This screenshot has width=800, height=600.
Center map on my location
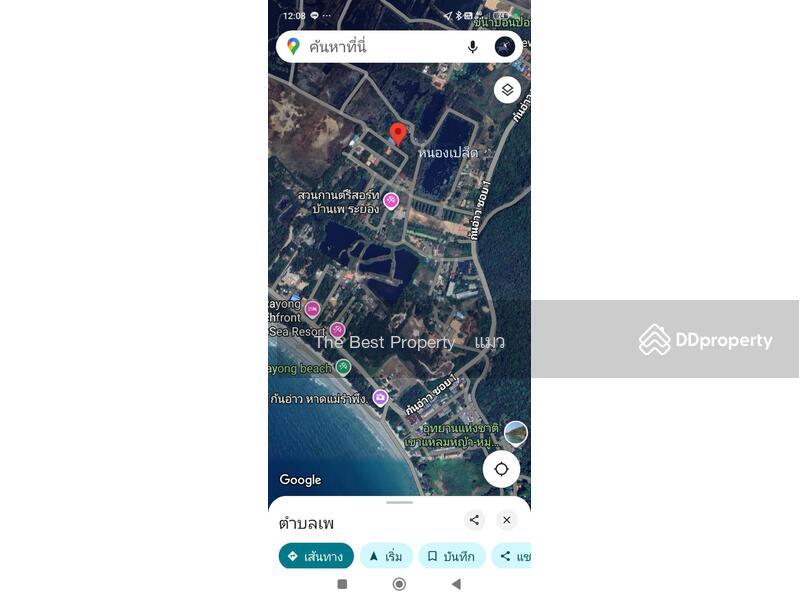(501, 469)
